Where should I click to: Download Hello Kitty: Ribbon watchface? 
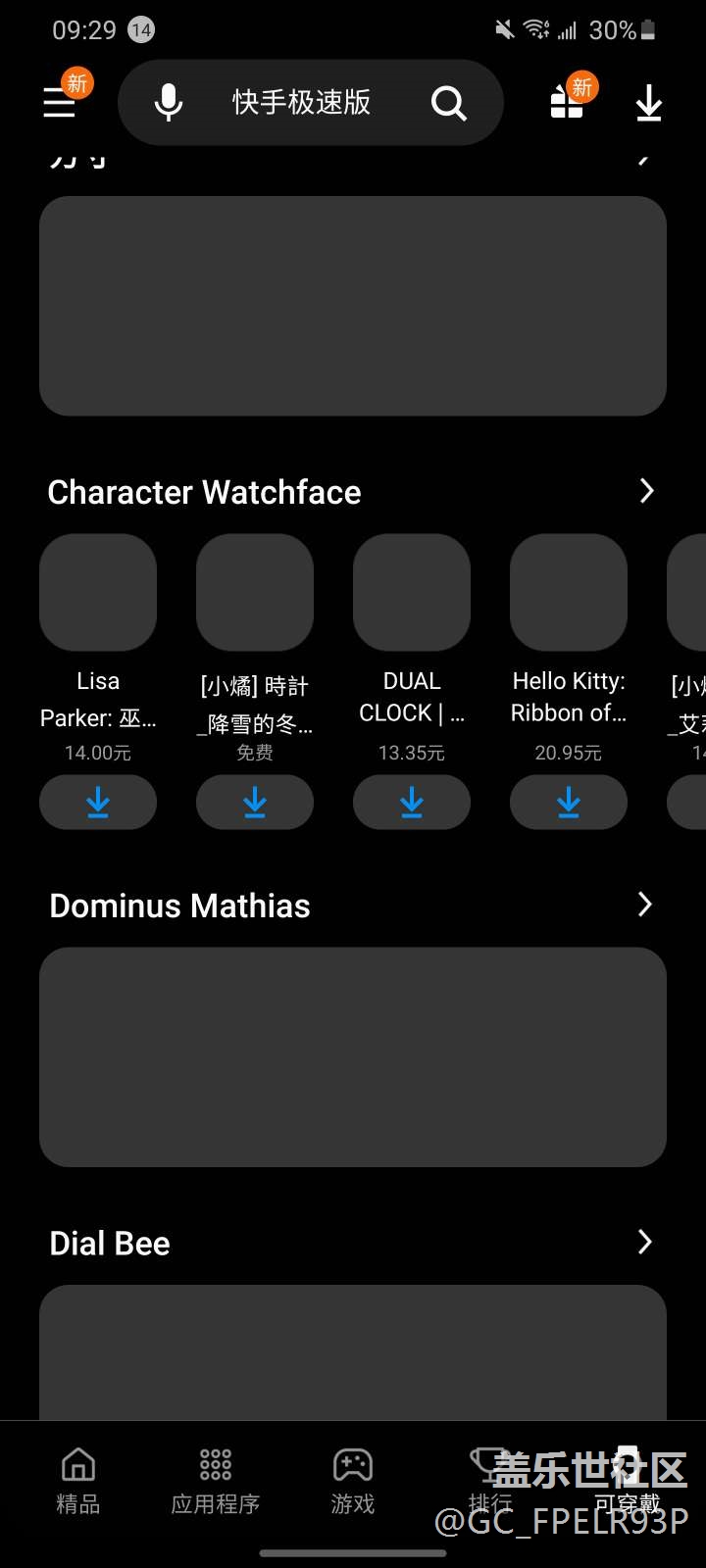[569, 802]
